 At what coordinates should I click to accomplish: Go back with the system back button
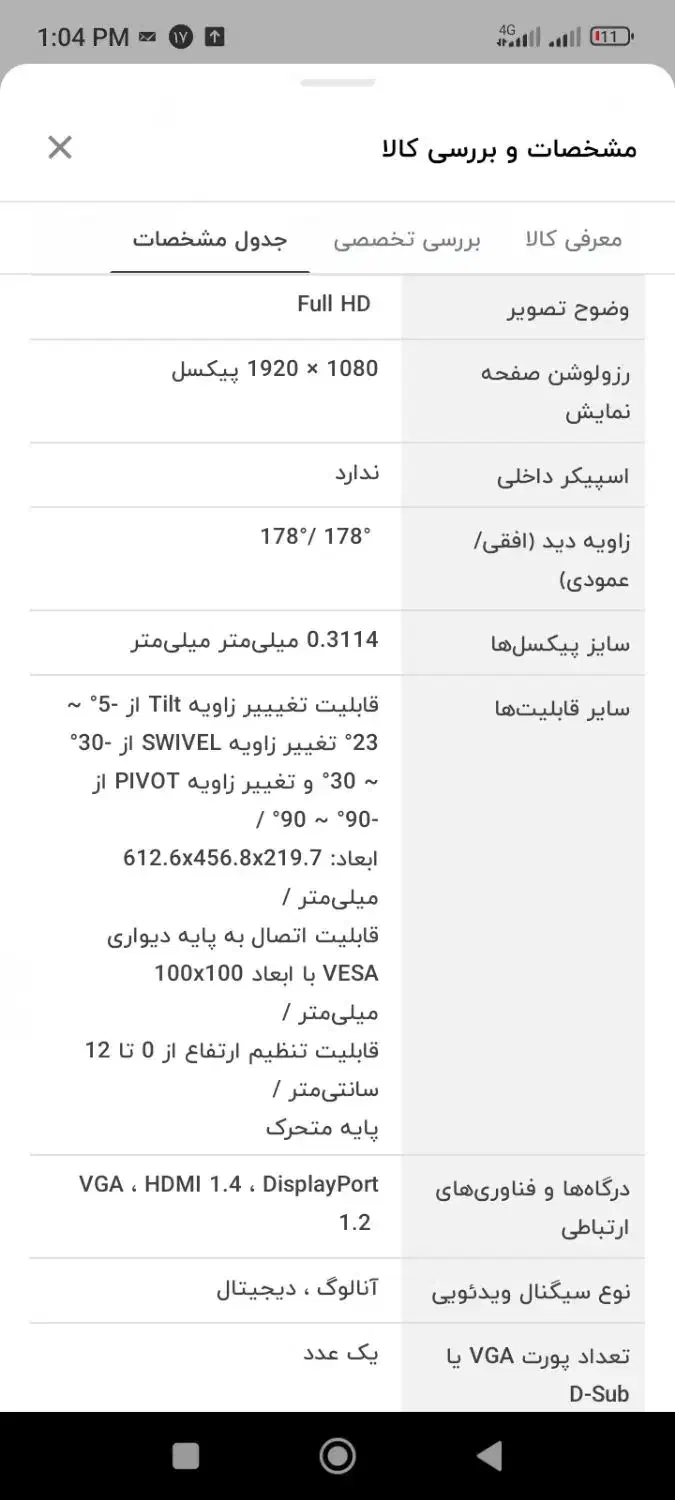click(489, 1456)
